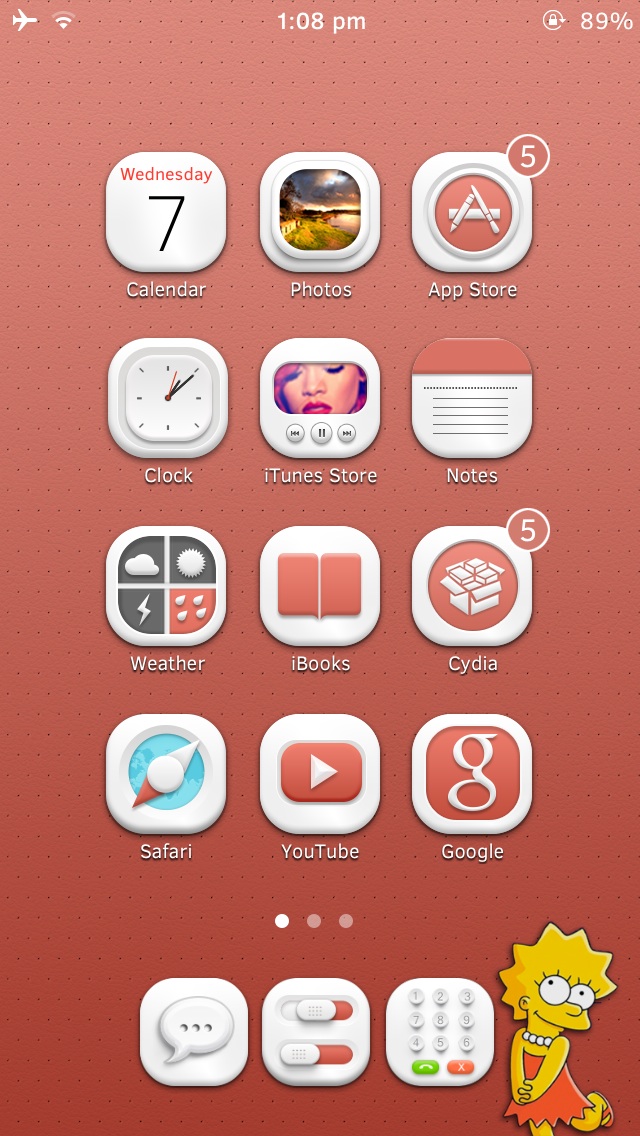Launch the YouTube app

320,774
